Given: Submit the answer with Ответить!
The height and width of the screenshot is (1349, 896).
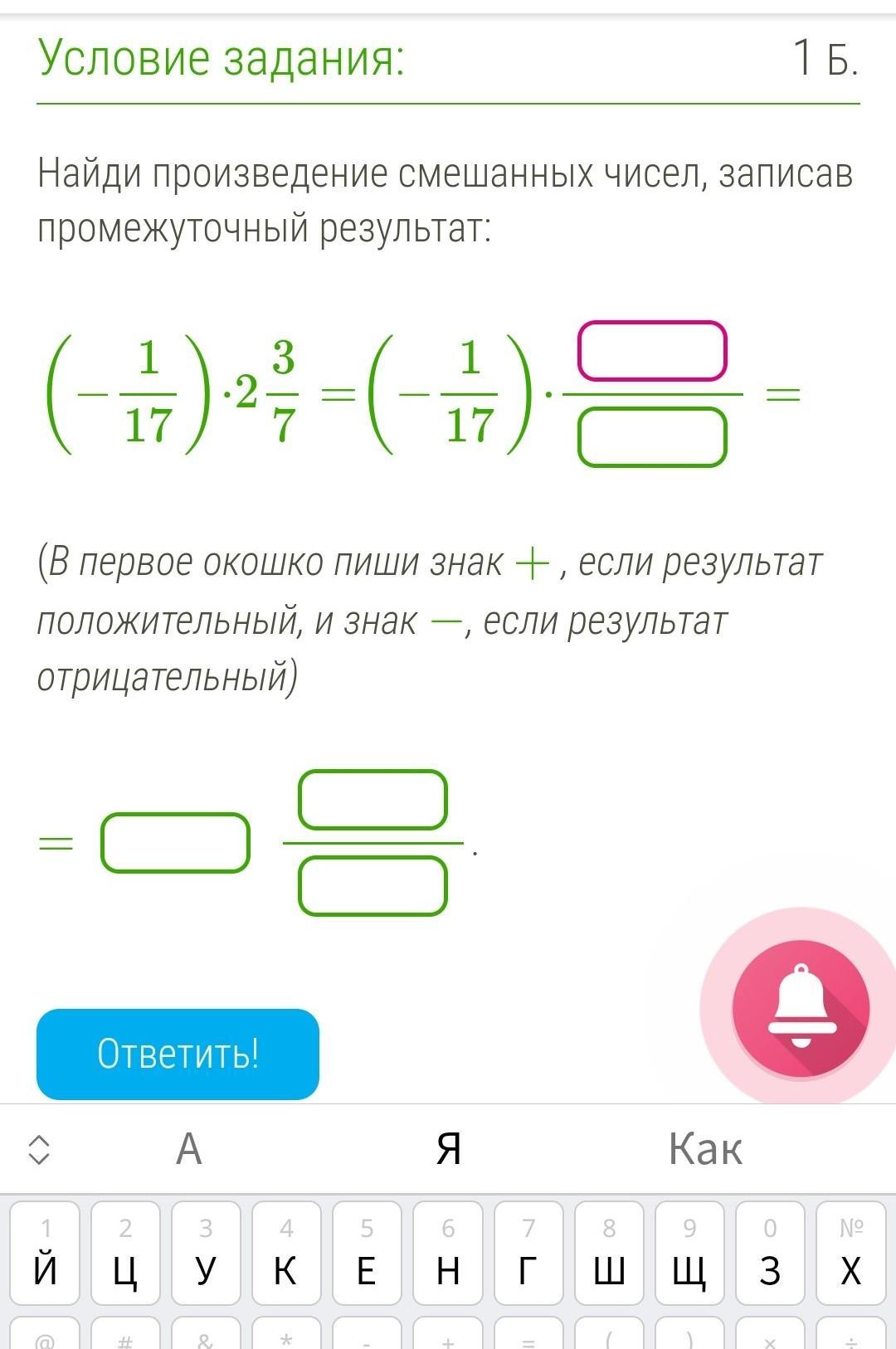Looking at the screenshot, I should click(178, 1054).
